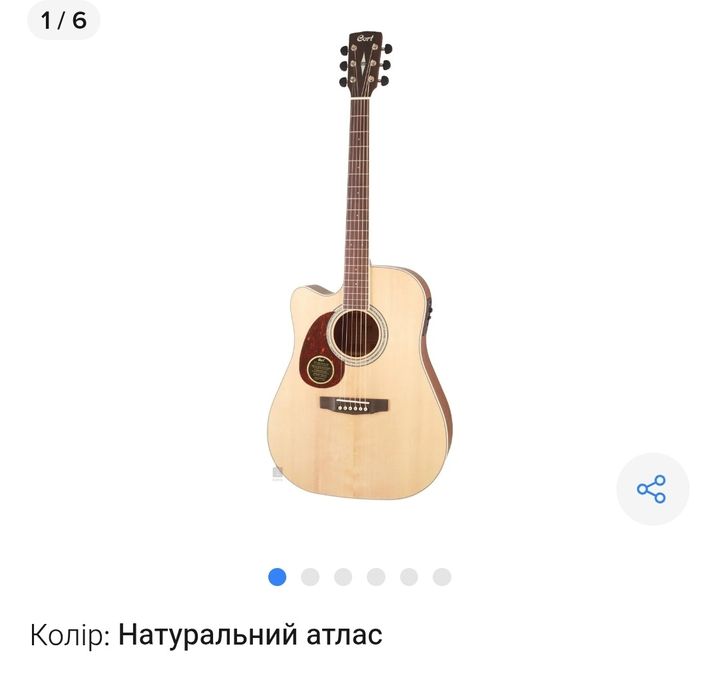
Task: Share this guitar listing
Action: pyautogui.click(x=652, y=489)
